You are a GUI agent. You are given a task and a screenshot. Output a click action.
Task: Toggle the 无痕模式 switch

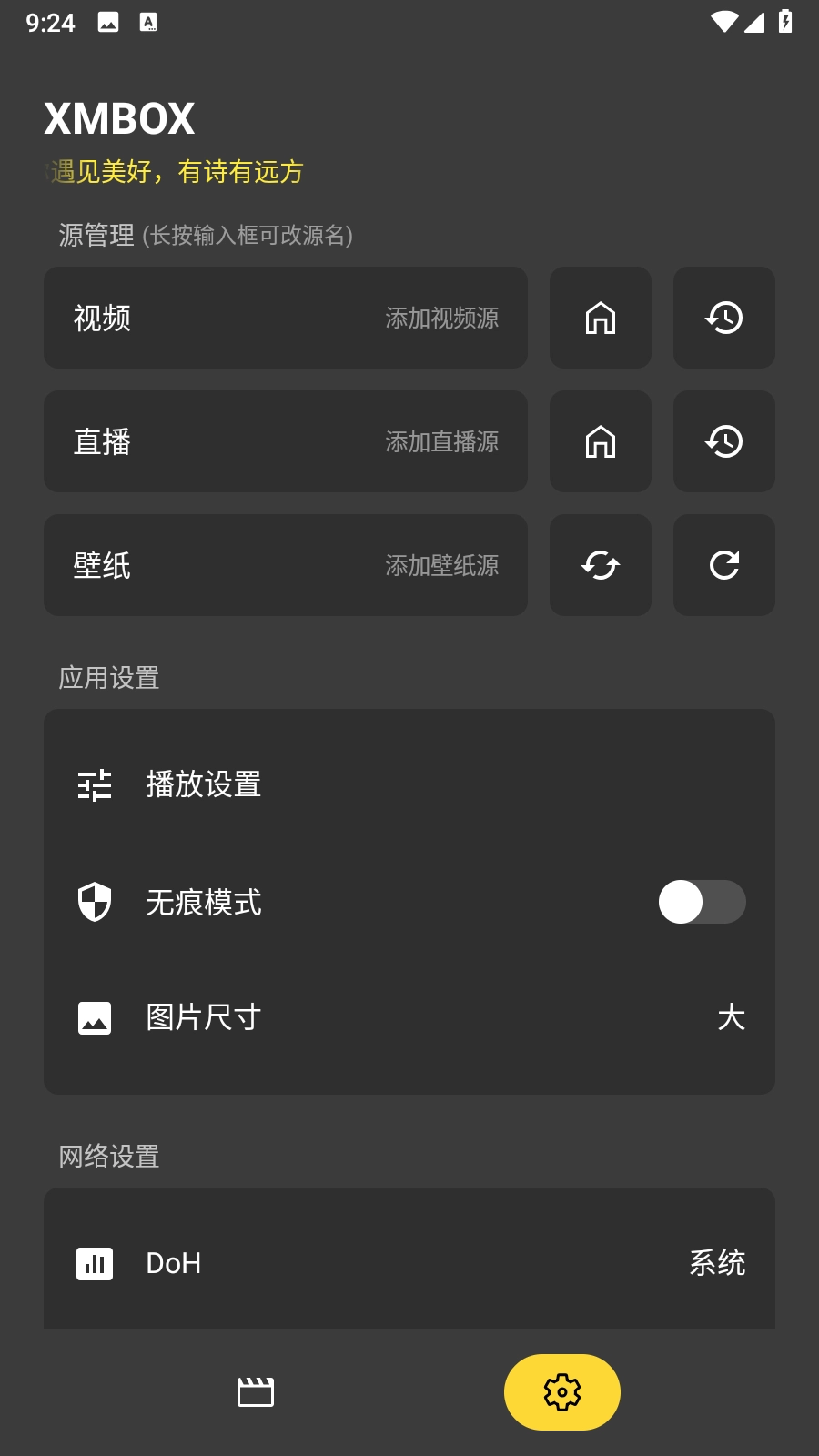pyautogui.click(x=702, y=902)
